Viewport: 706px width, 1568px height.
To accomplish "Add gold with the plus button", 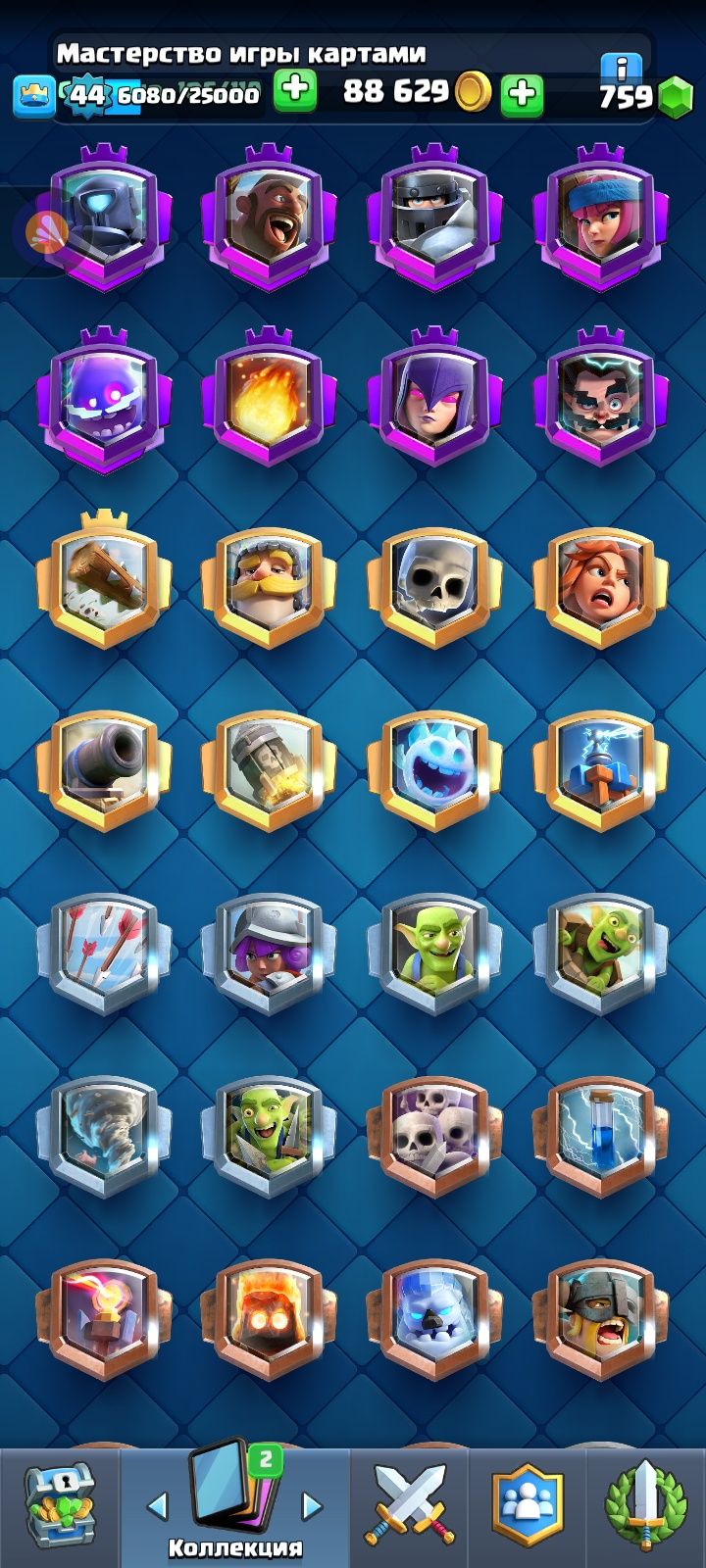I will (522, 94).
